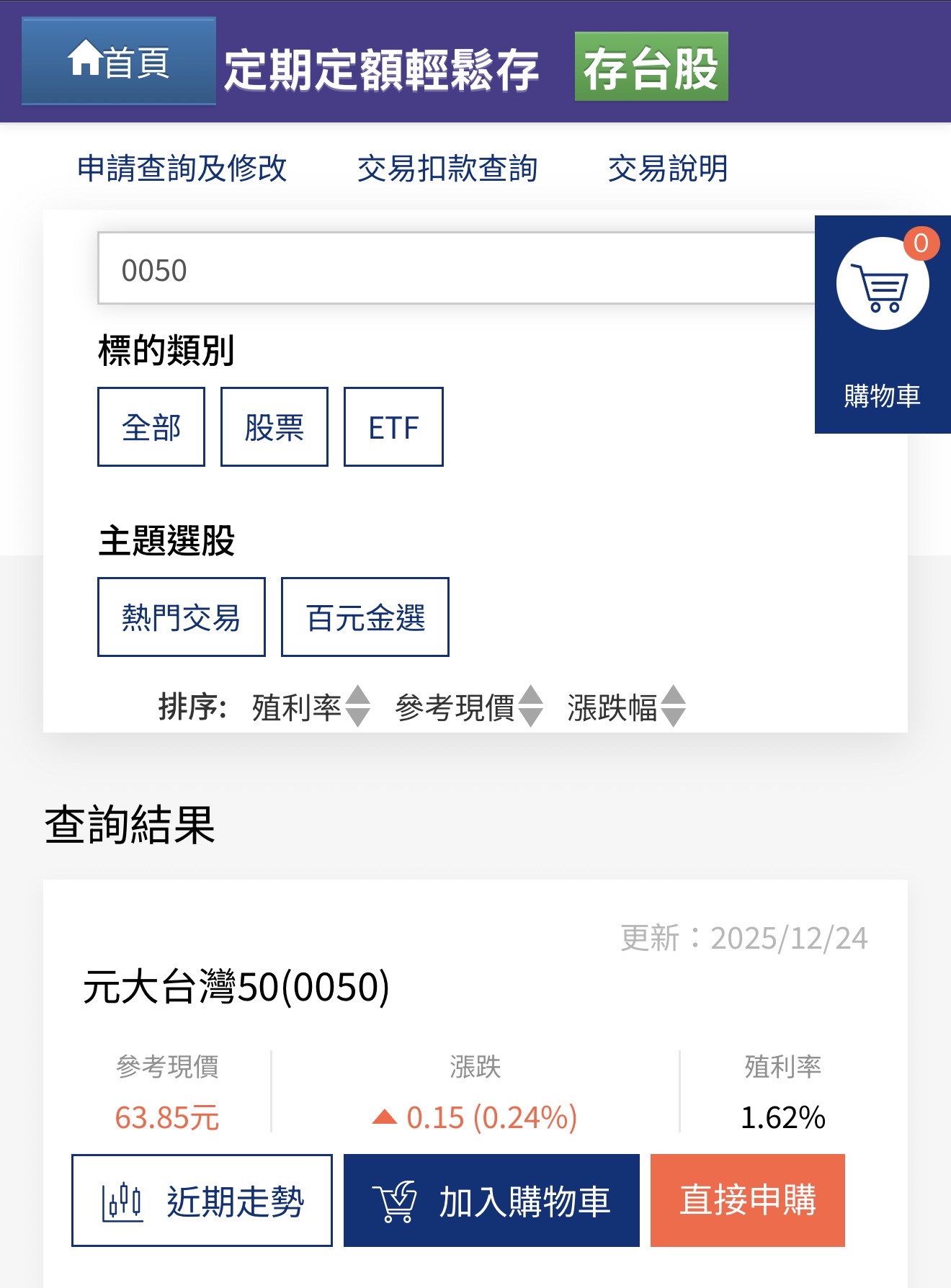Image resolution: width=951 pixels, height=1288 pixels.
Task: Add 元大台灣50 to cart via 加入購物車
Action: point(492,1198)
